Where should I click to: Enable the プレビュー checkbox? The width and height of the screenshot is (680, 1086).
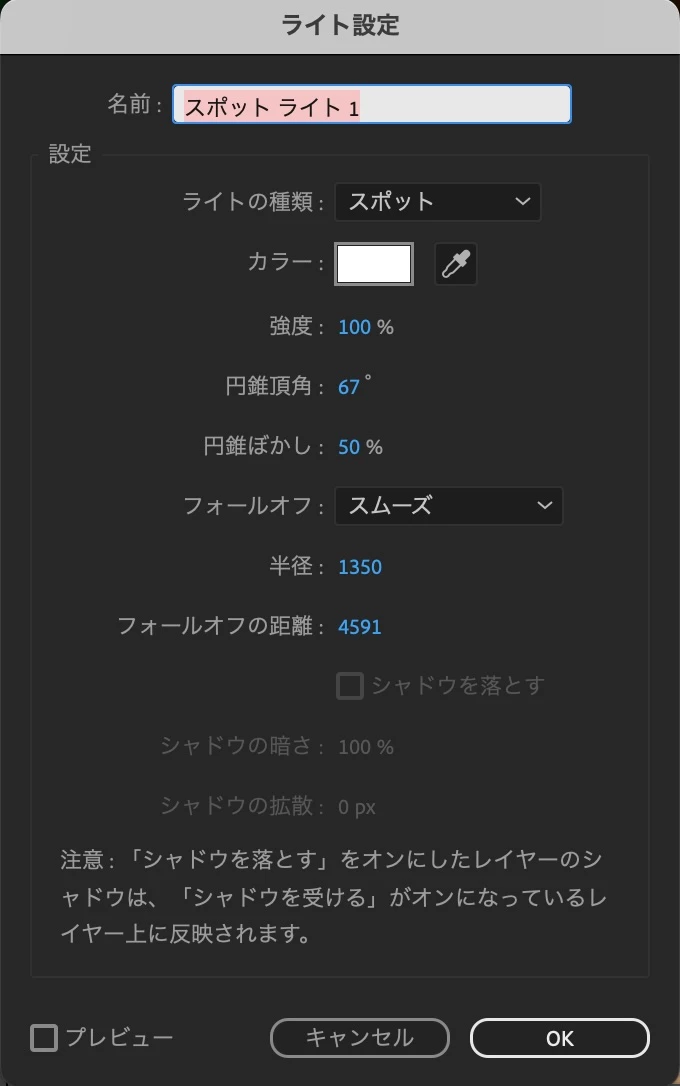tap(44, 1038)
